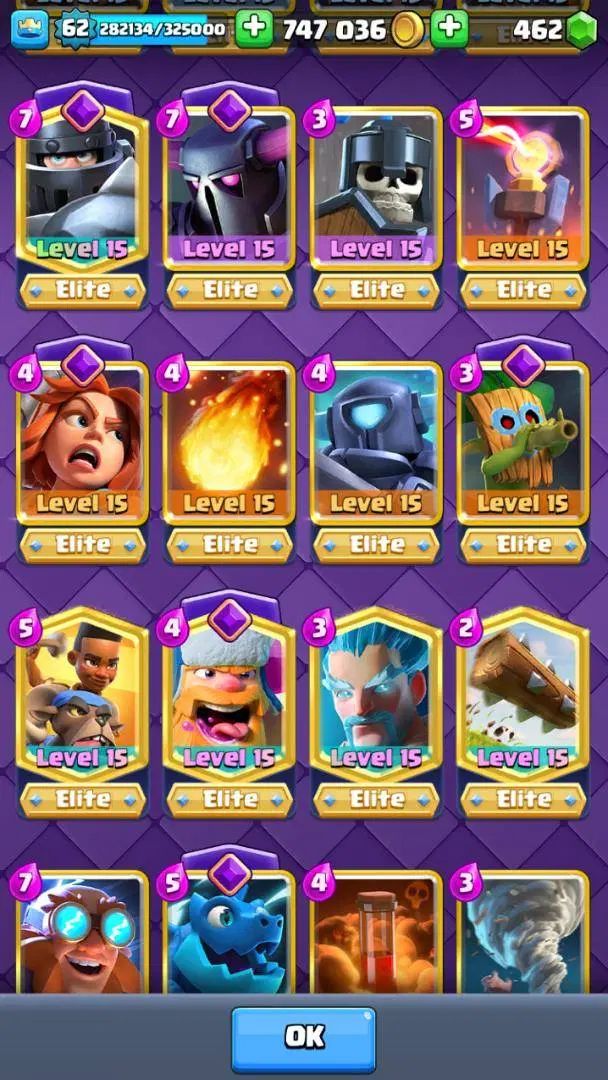Open the Poison spell card
Viewport: 608px width, 1080px height.
[377, 935]
